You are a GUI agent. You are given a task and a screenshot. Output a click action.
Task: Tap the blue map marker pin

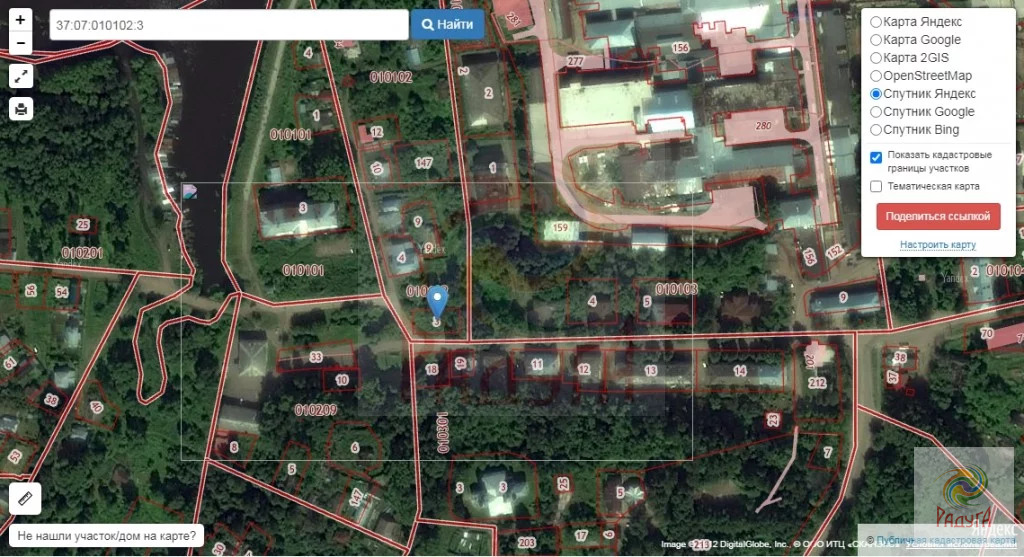point(436,300)
